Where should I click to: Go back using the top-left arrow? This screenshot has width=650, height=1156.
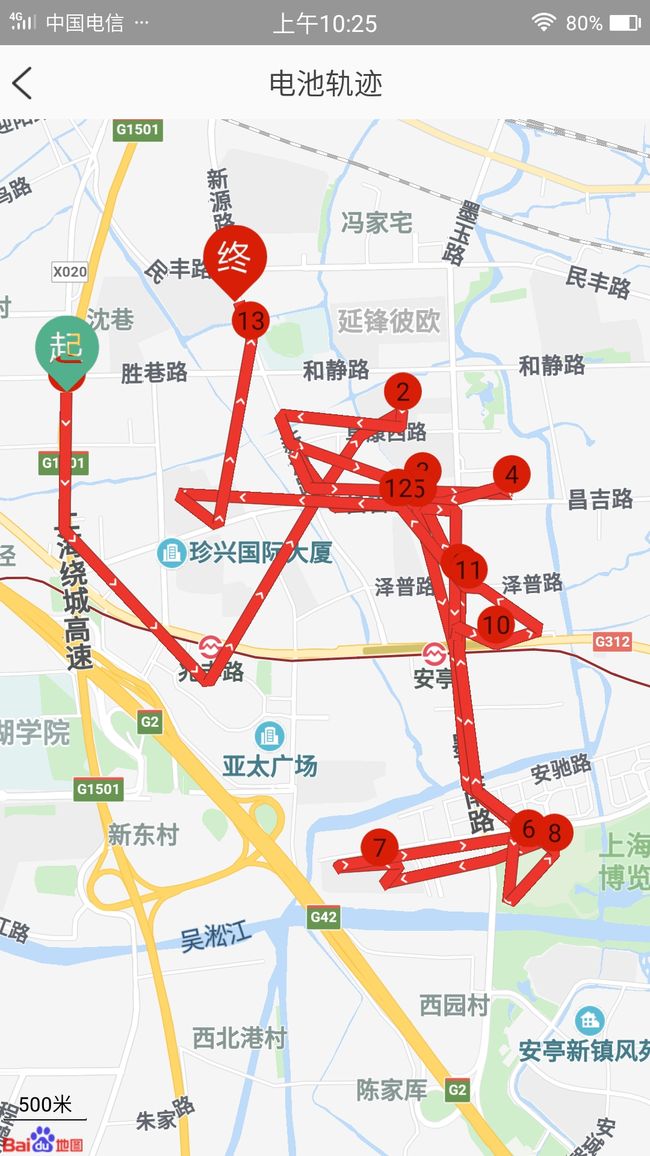click(22, 83)
